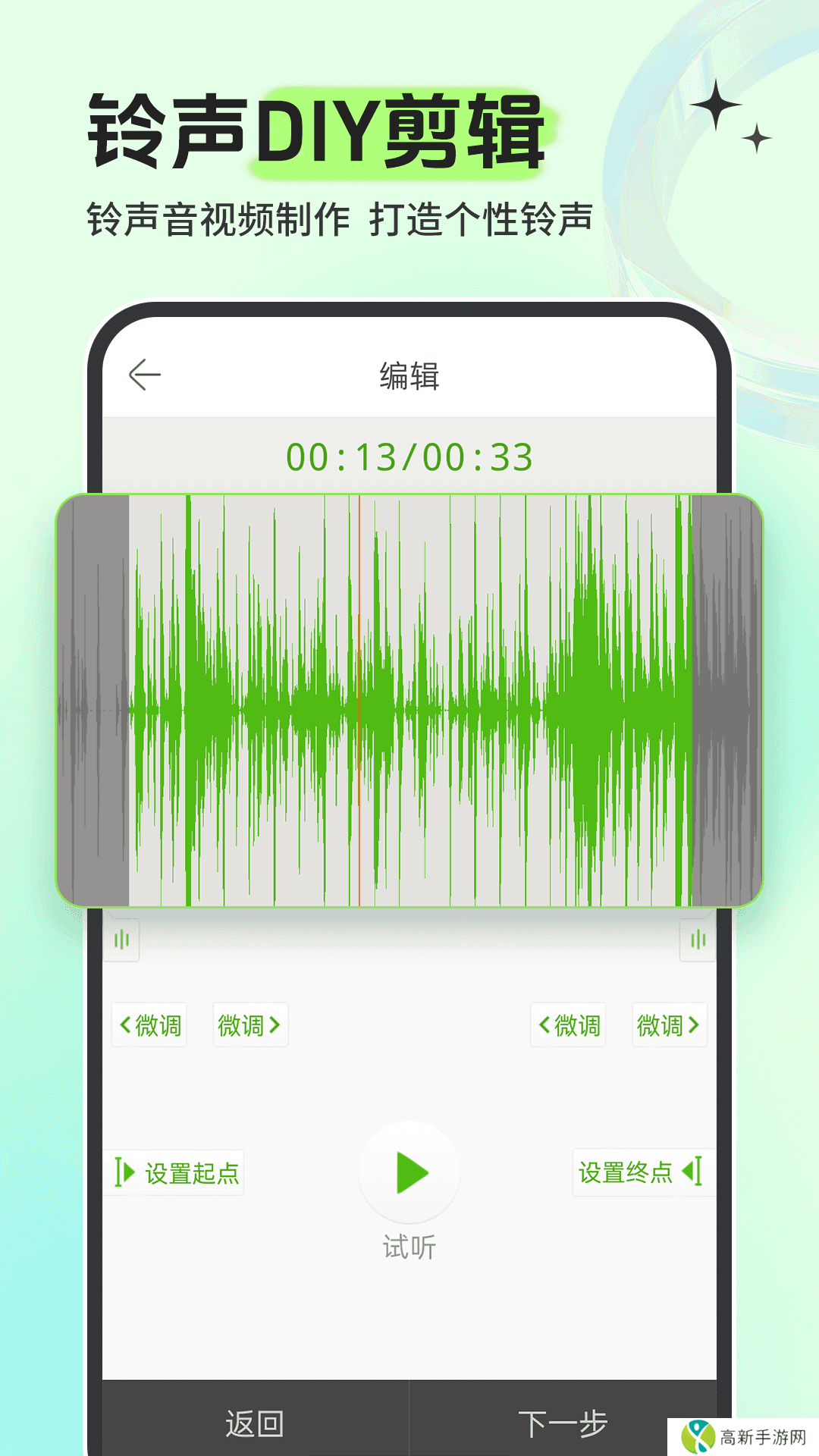The height and width of the screenshot is (1456, 819).
Task: Nudge start later with second 微调 arrow
Action: point(250,1025)
